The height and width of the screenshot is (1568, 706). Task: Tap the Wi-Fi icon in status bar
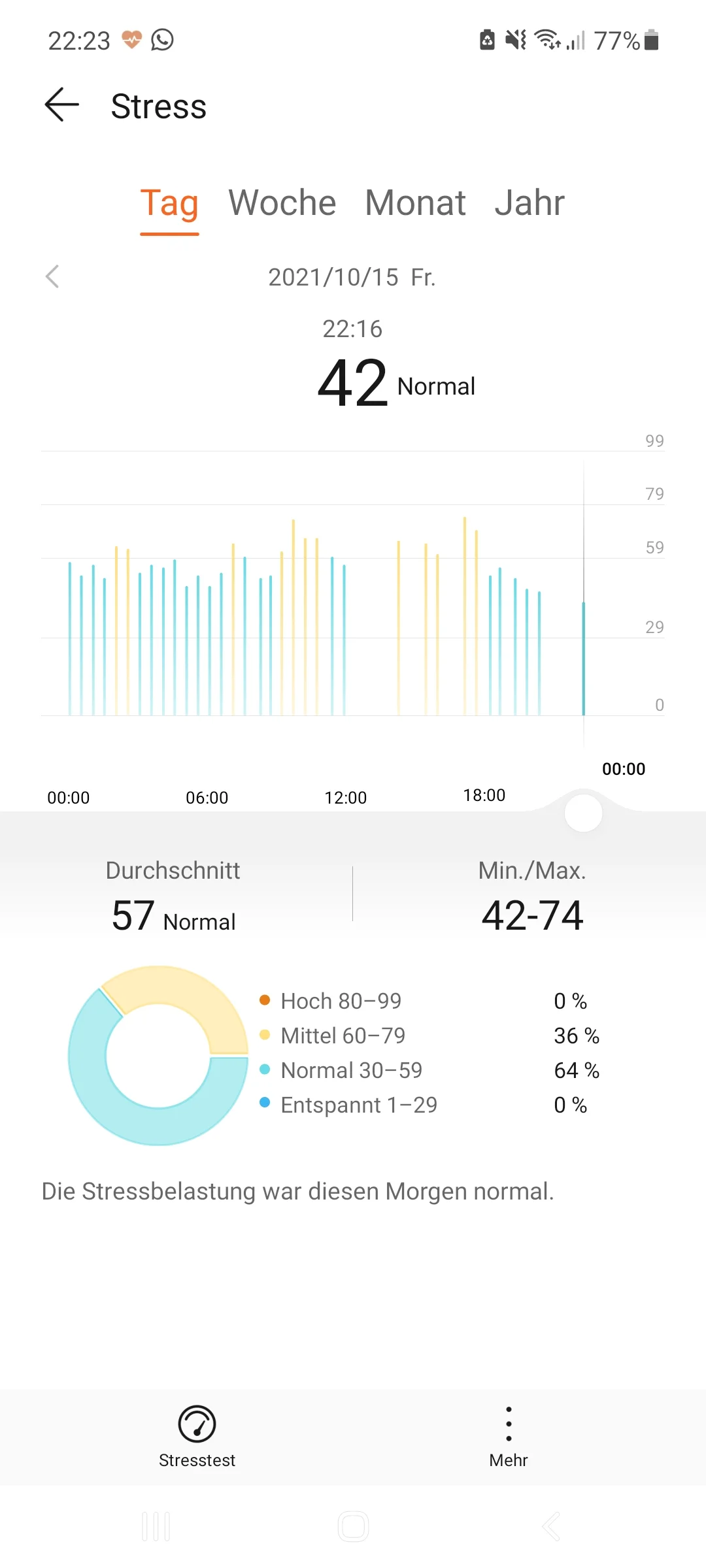click(548, 41)
